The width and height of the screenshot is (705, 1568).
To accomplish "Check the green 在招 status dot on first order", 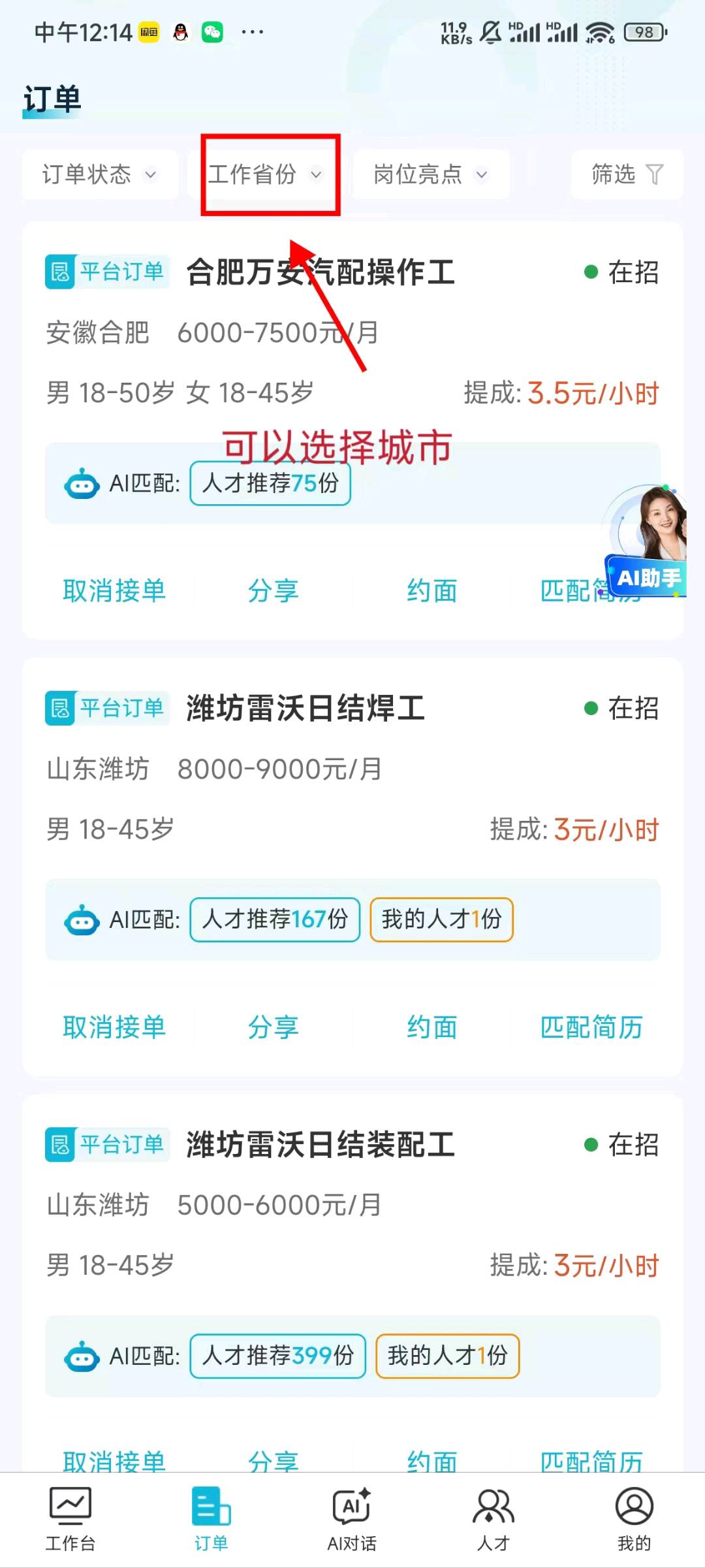I will click(x=590, y=272).
